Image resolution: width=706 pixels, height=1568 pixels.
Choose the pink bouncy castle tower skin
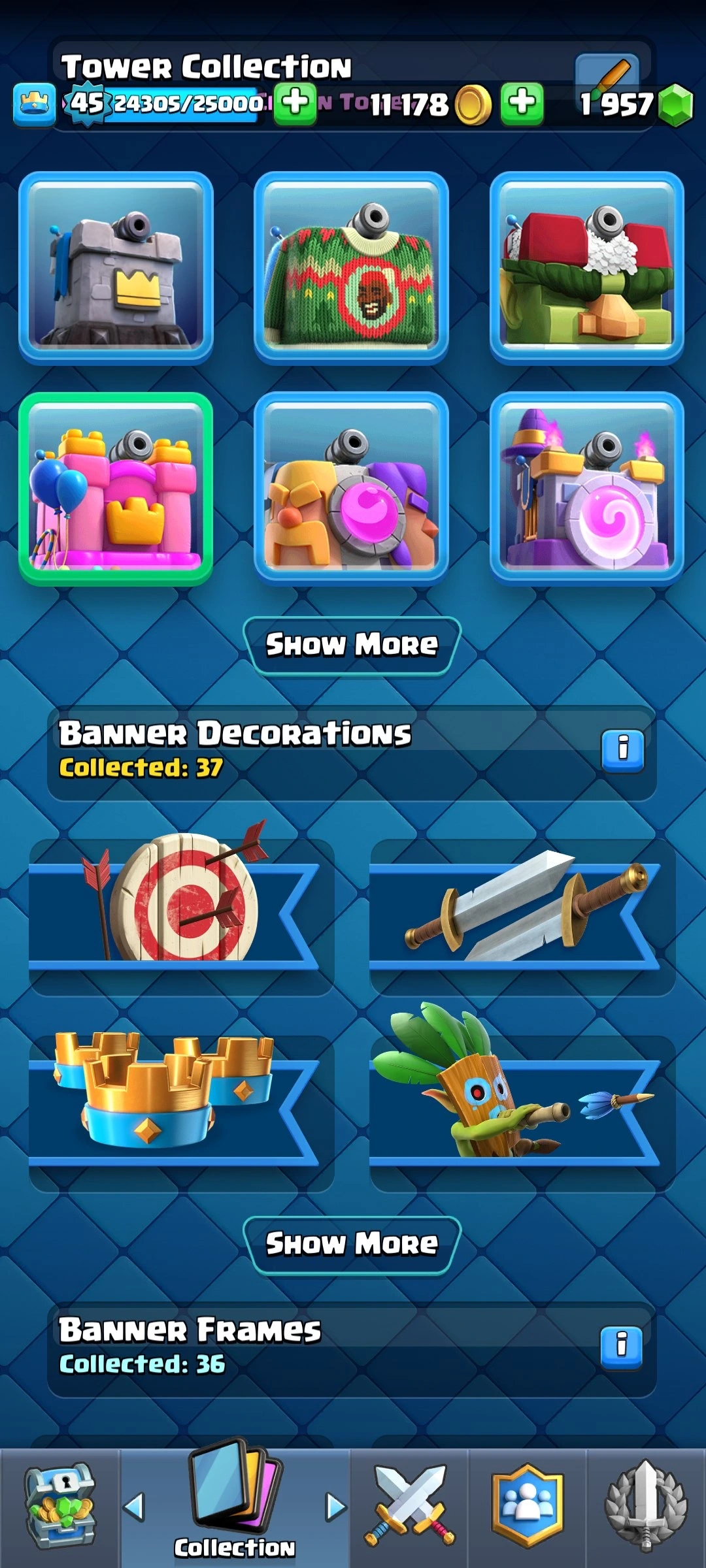[116, 489]
